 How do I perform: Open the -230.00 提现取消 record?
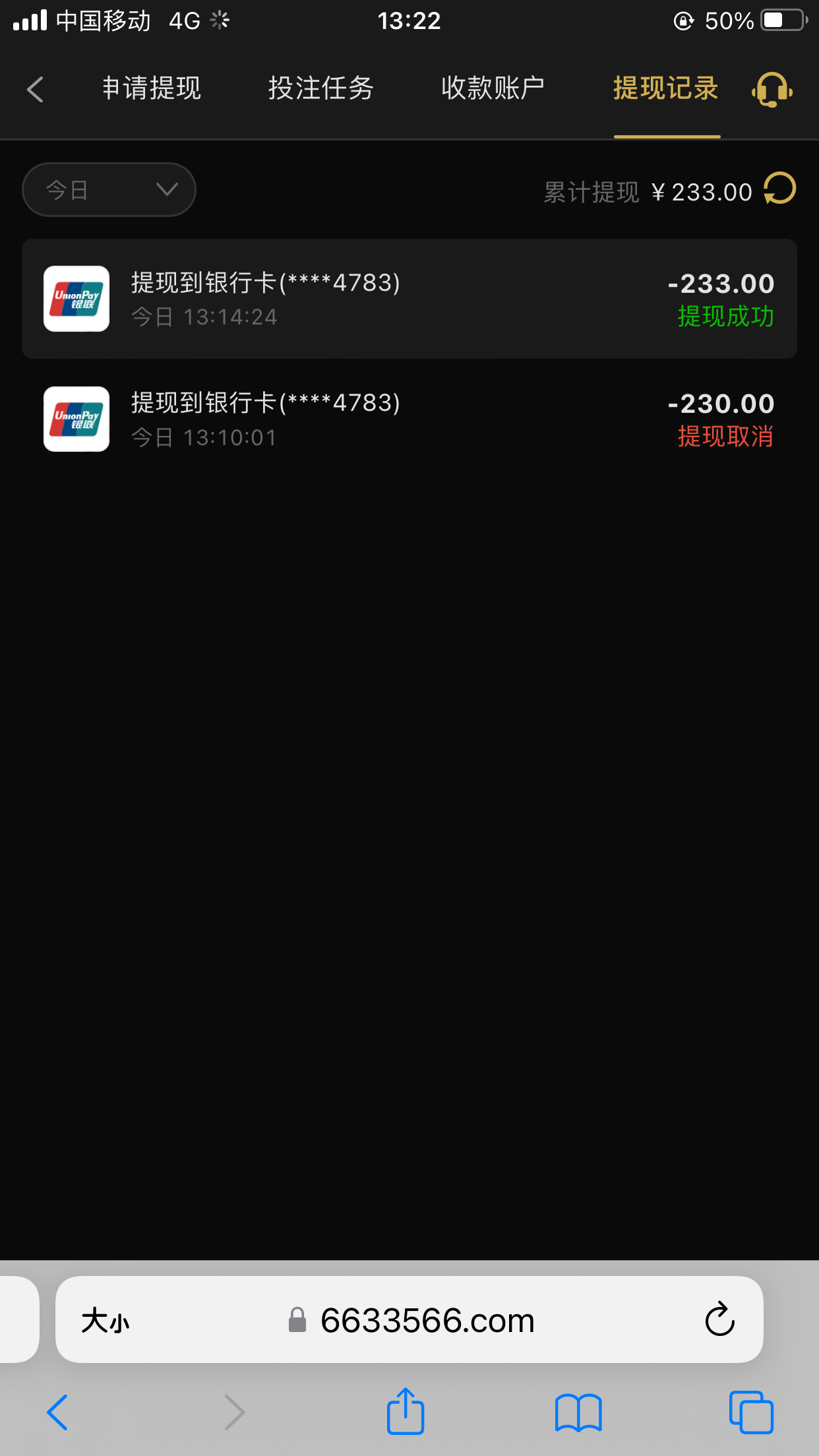409,419
